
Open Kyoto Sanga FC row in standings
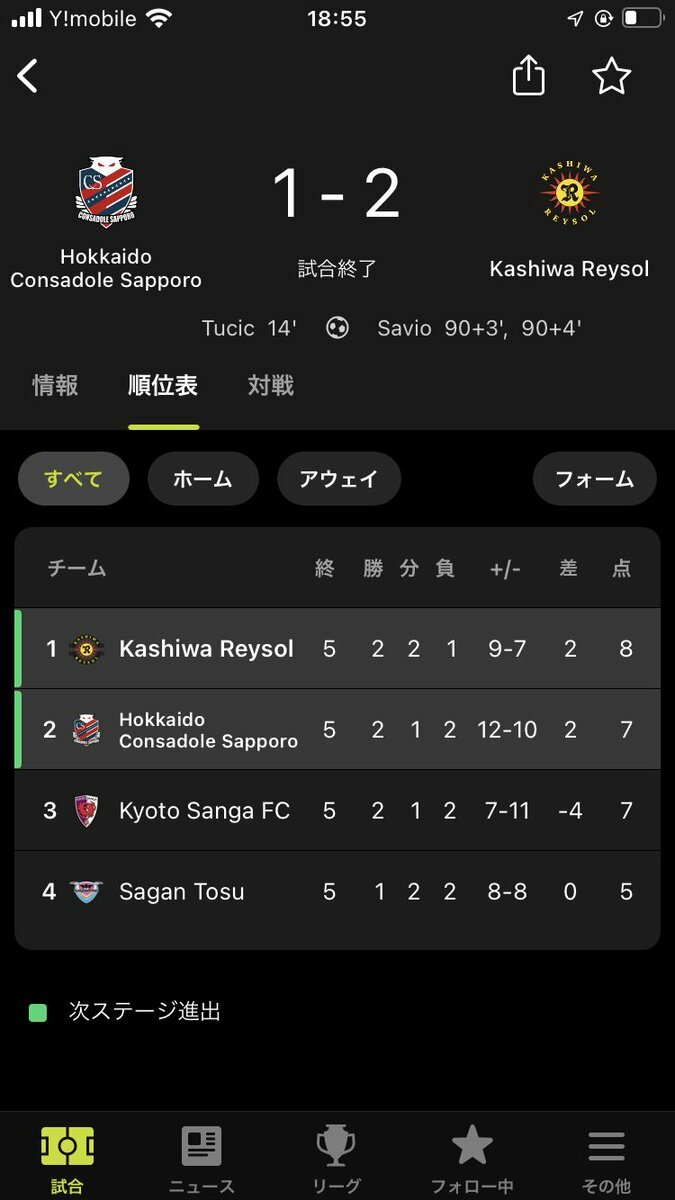pos(338,810)
